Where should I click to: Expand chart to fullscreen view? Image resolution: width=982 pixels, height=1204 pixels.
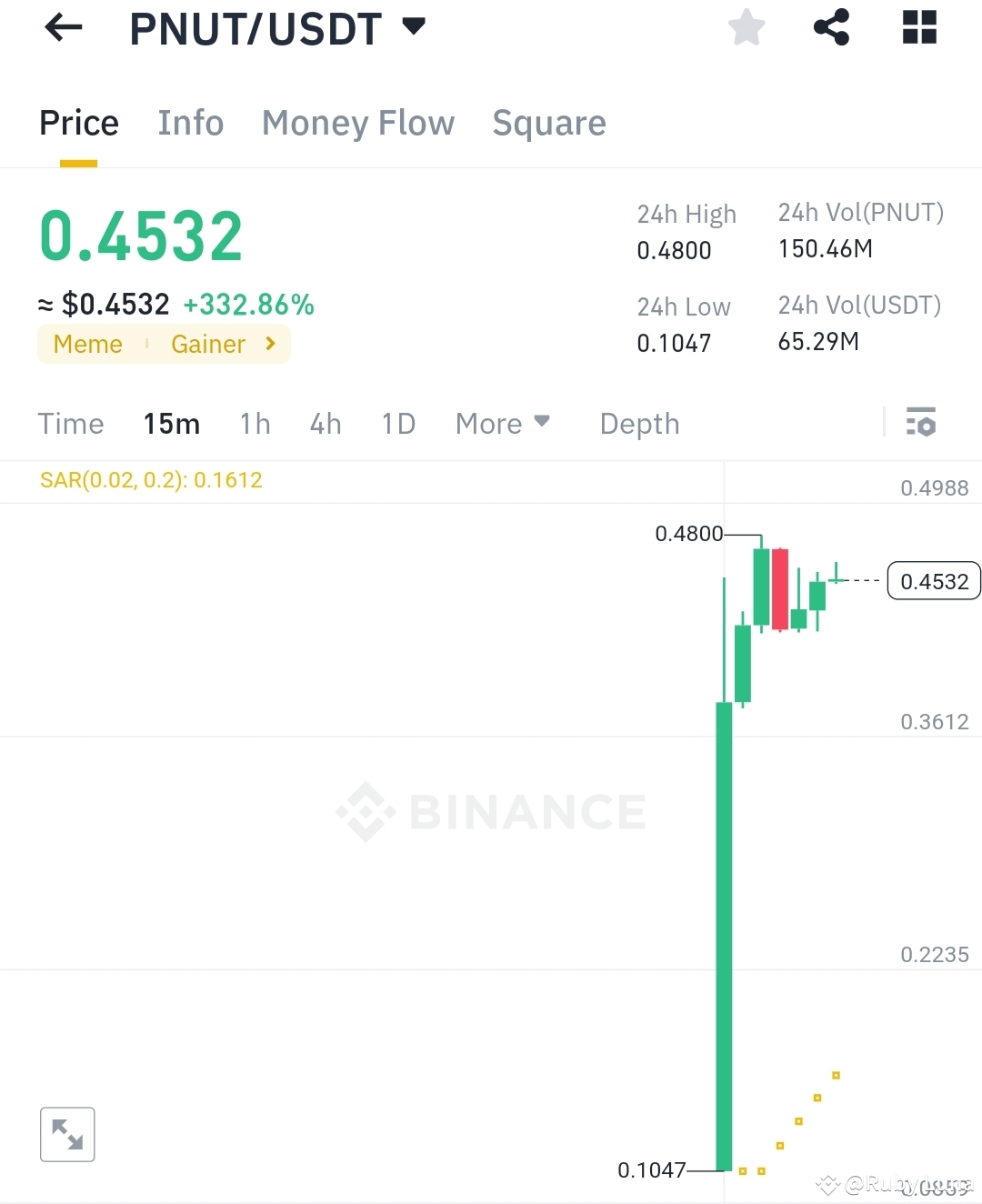67,1134
